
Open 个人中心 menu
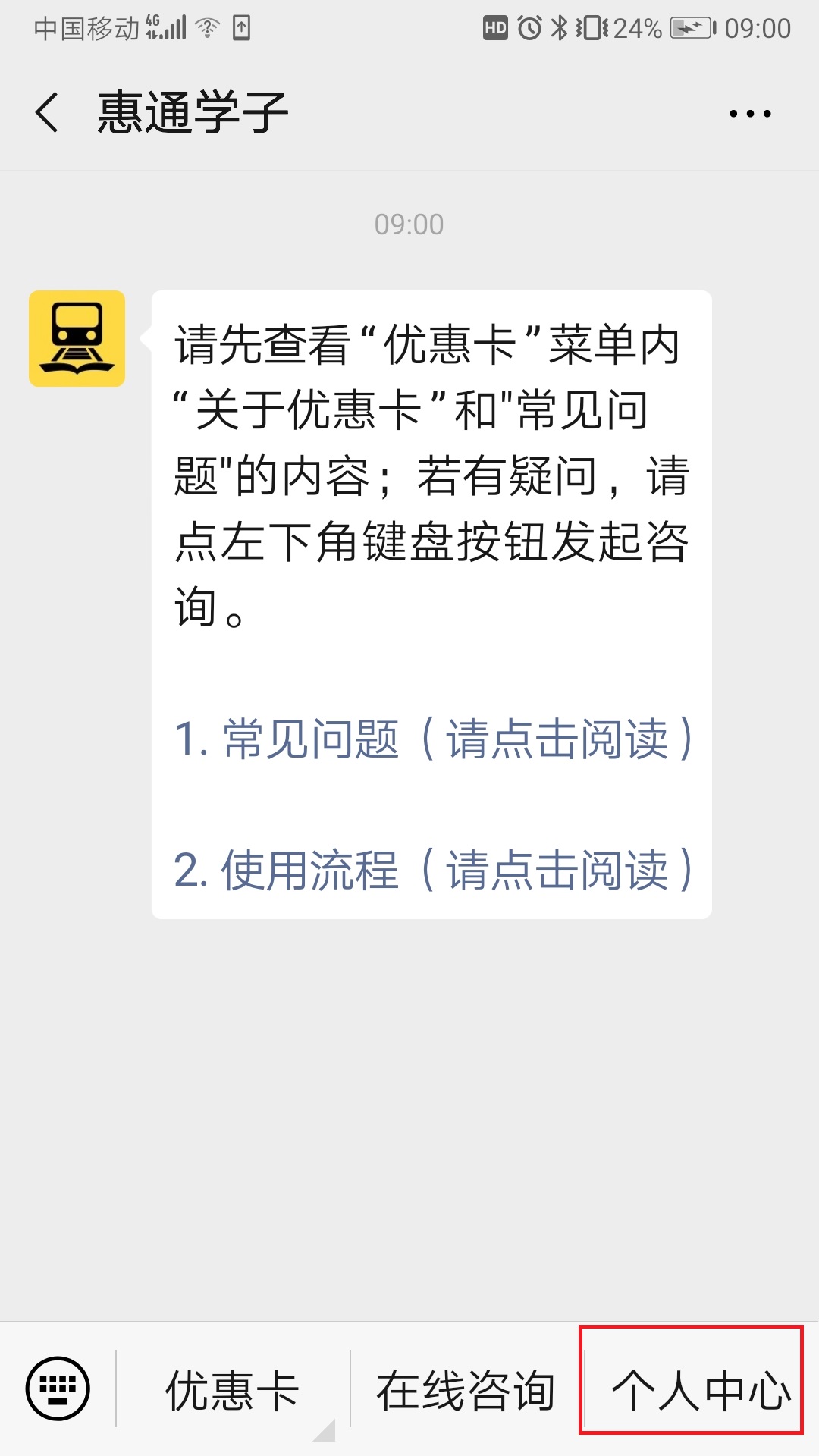[699, 1390]
